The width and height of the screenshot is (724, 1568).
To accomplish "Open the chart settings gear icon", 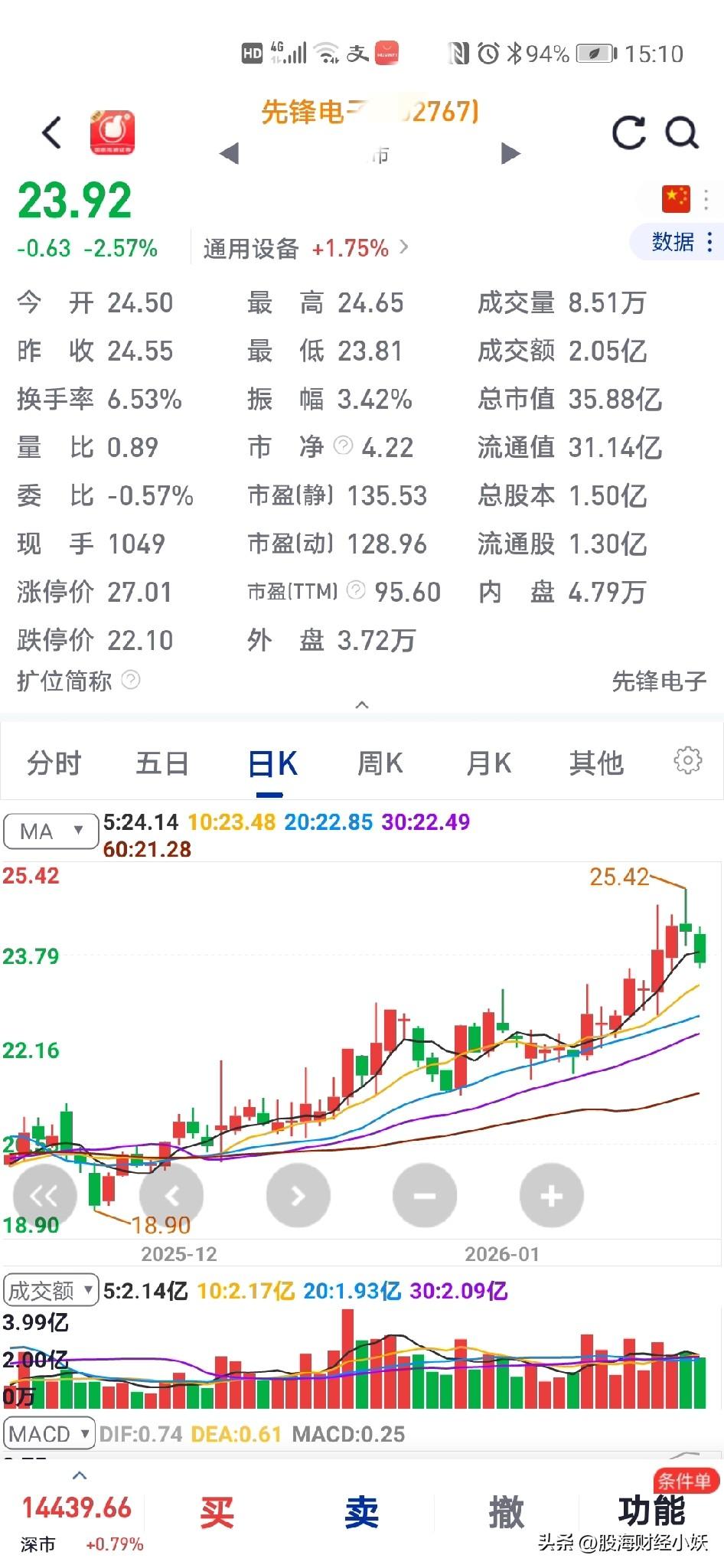I will pyautogui.click(x=687, y=760).
